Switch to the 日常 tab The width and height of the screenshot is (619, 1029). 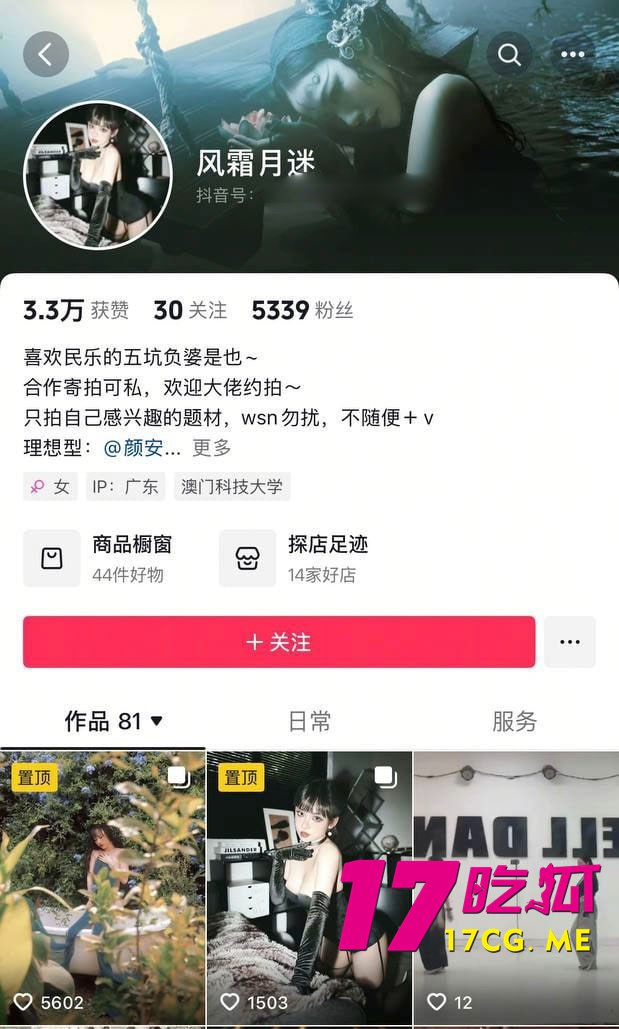point(309,721)
